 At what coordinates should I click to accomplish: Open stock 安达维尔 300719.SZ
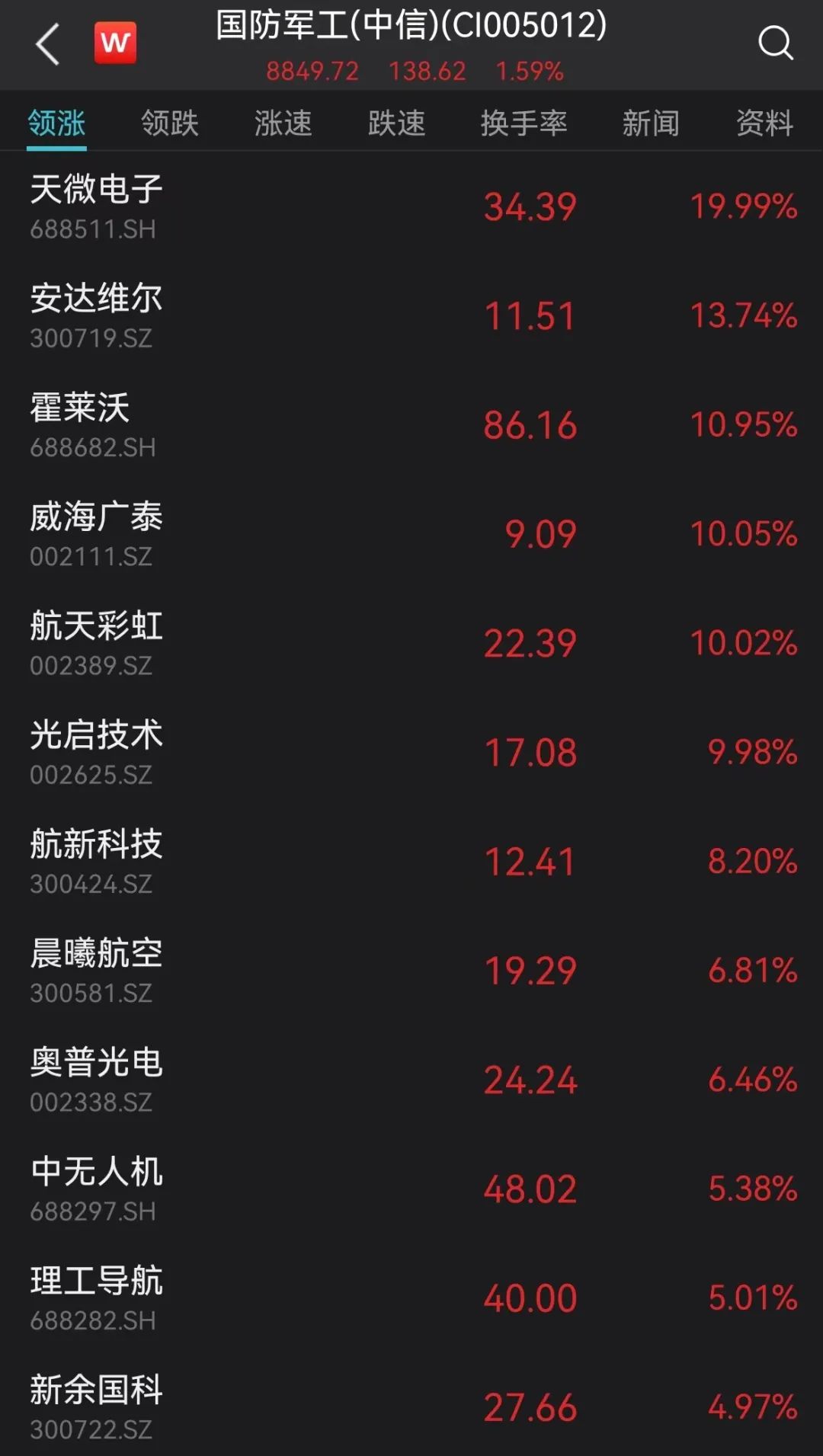[x=411, y=315]
